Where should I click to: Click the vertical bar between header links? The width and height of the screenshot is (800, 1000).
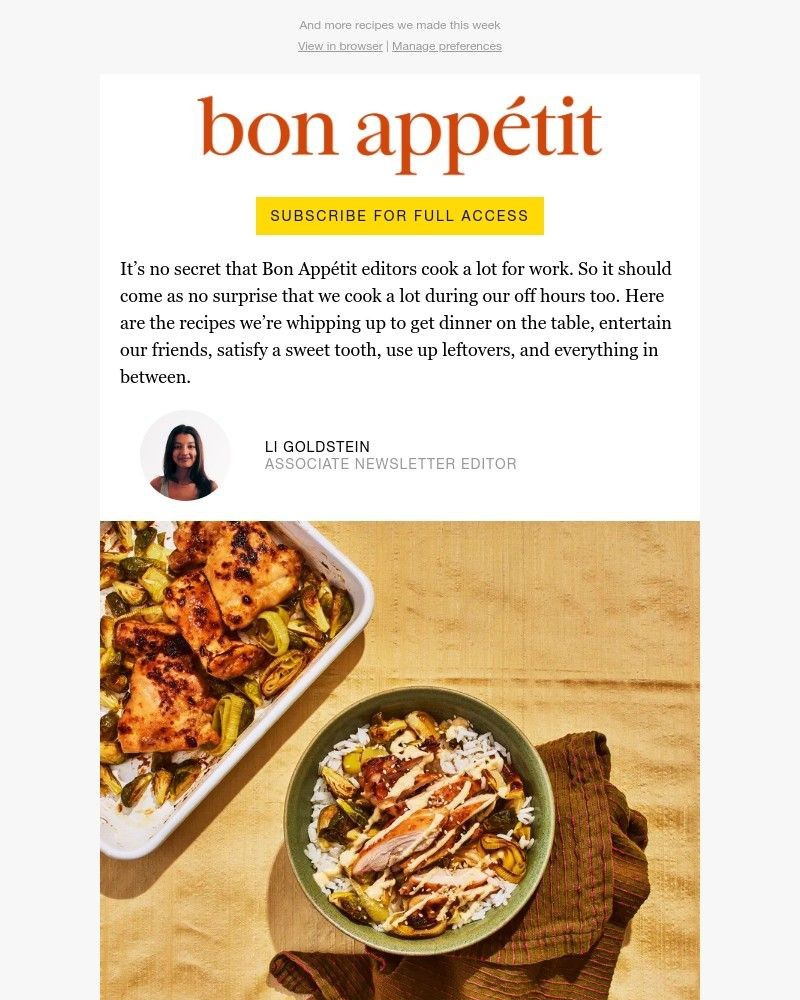point(387,46)
